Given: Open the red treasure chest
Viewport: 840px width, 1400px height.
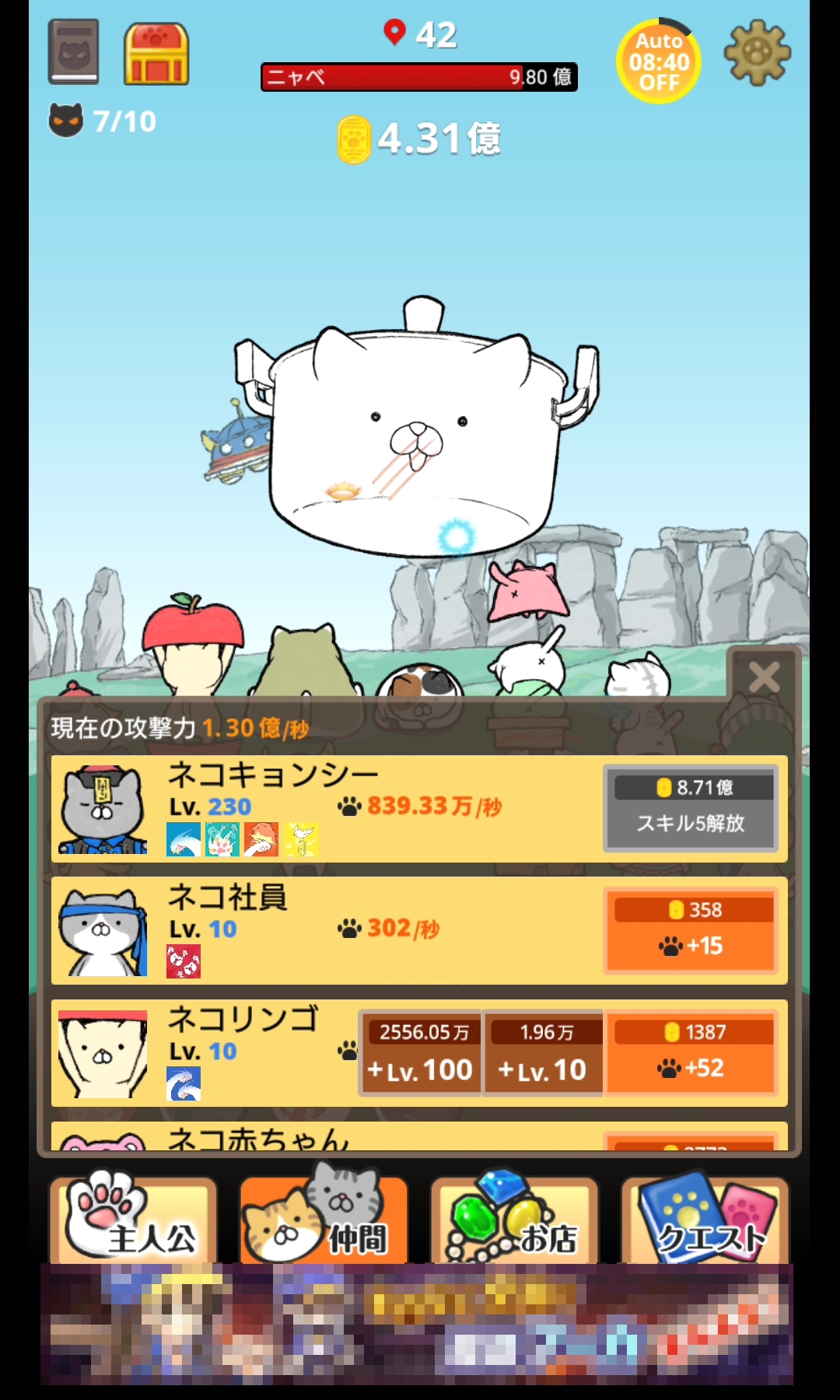Looking at the screenshot, I should tap(156, 54).
